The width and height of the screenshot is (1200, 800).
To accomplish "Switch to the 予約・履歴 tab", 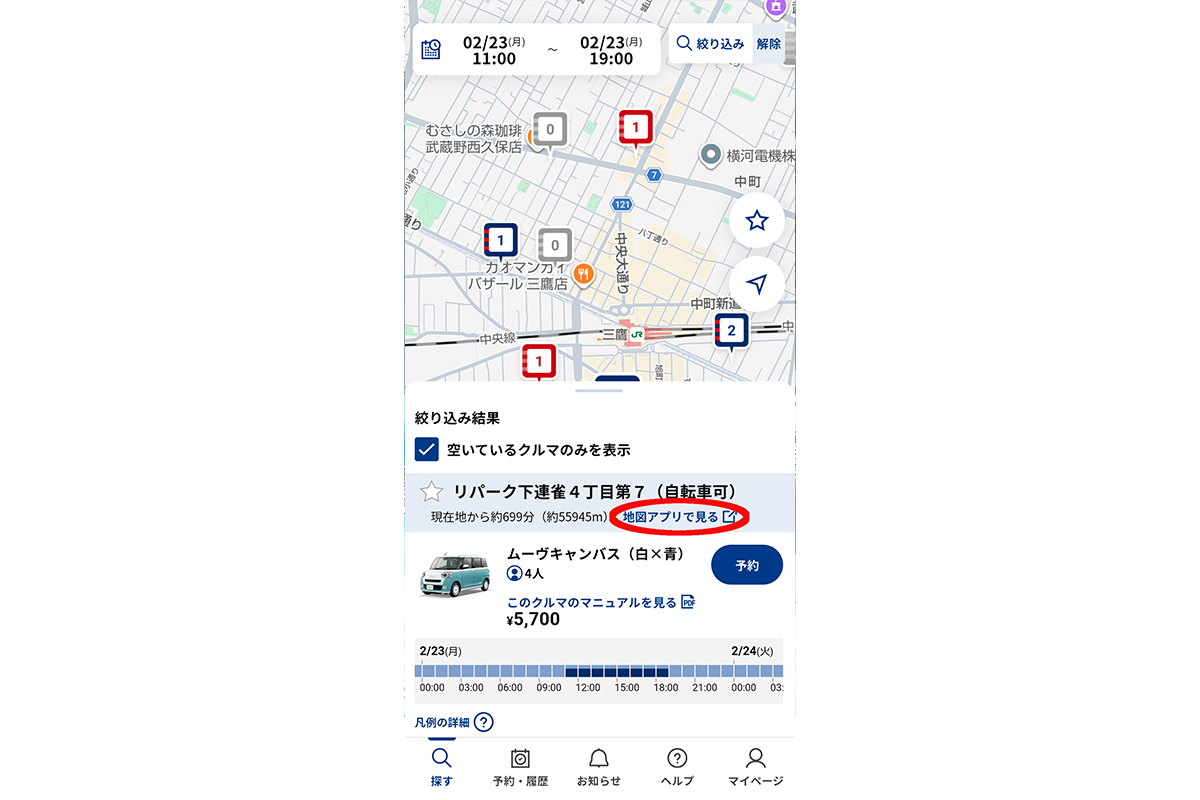I will (520, 767).
